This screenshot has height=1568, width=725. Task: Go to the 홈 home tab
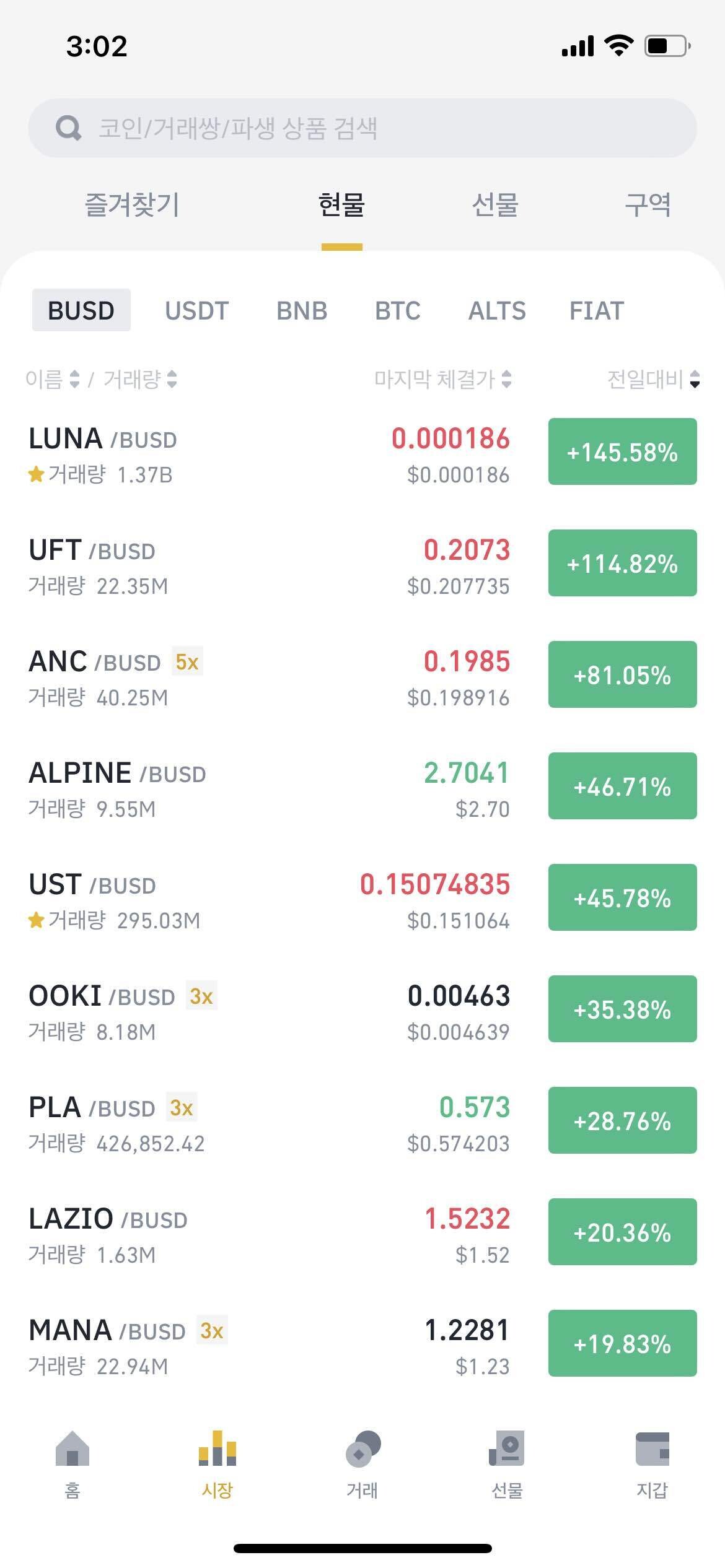tap(72, 1464)
